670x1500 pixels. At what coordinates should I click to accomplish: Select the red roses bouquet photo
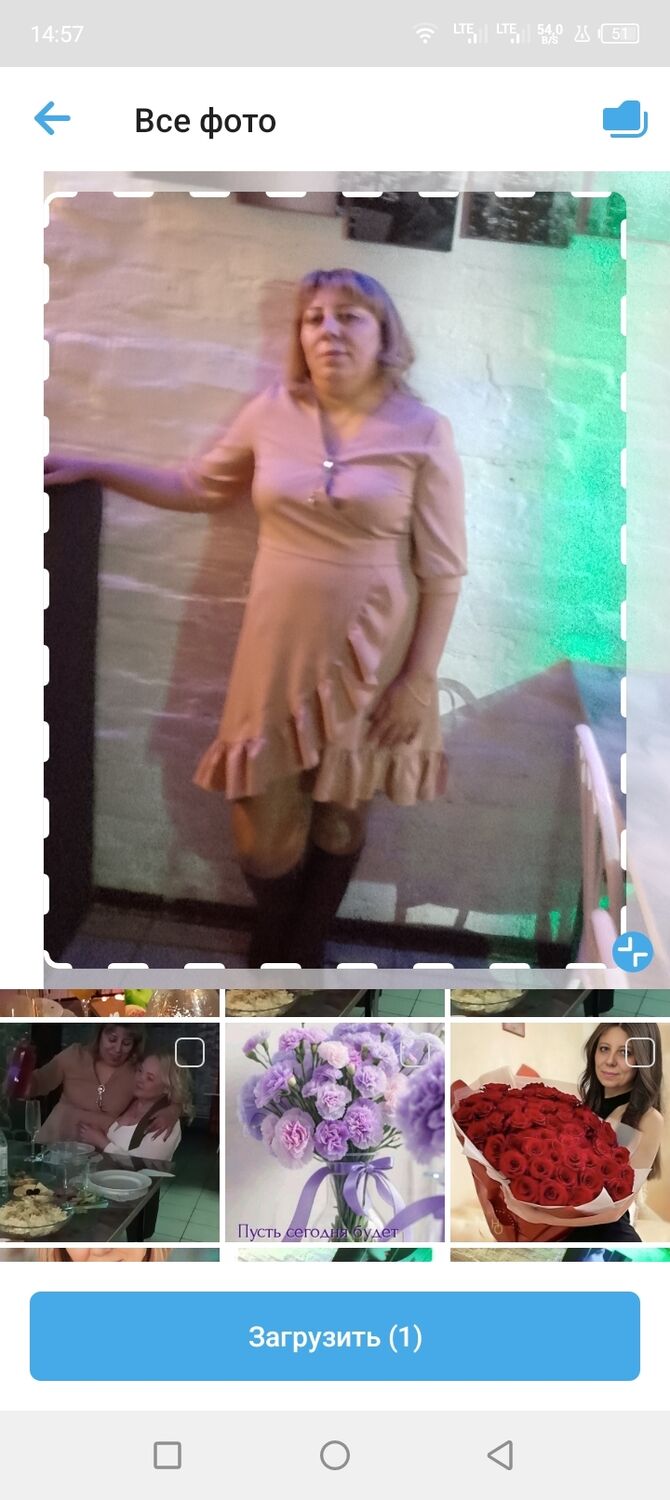[640, 1052]
